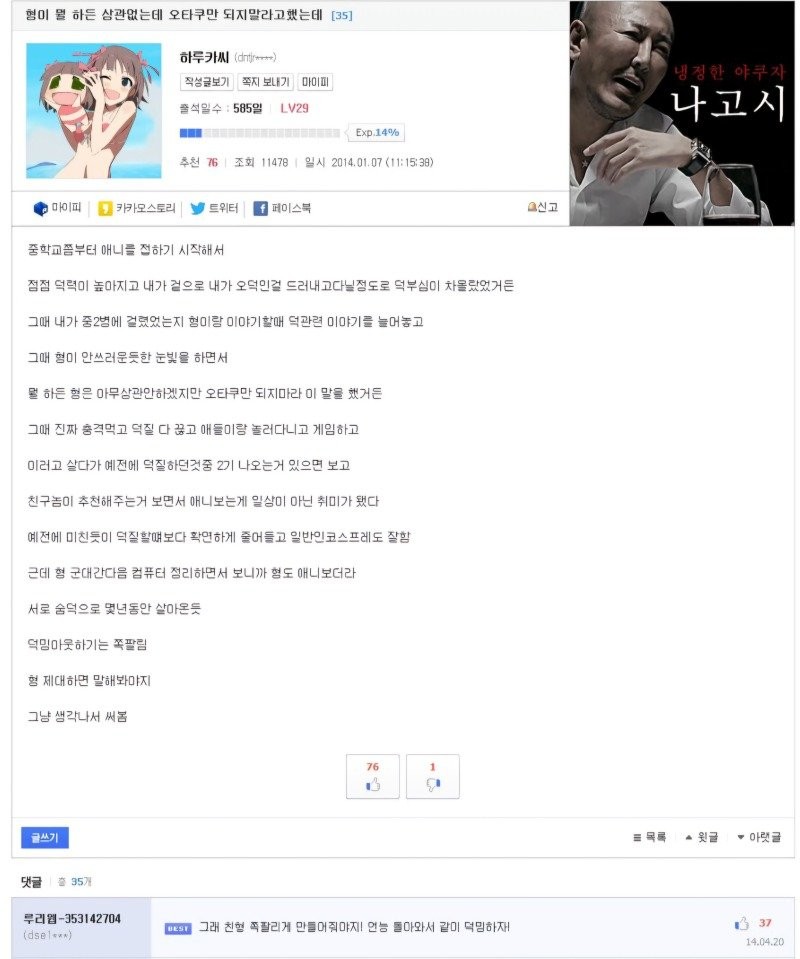
Task: Open the author's 마이피 button
Action: [316, 83]
